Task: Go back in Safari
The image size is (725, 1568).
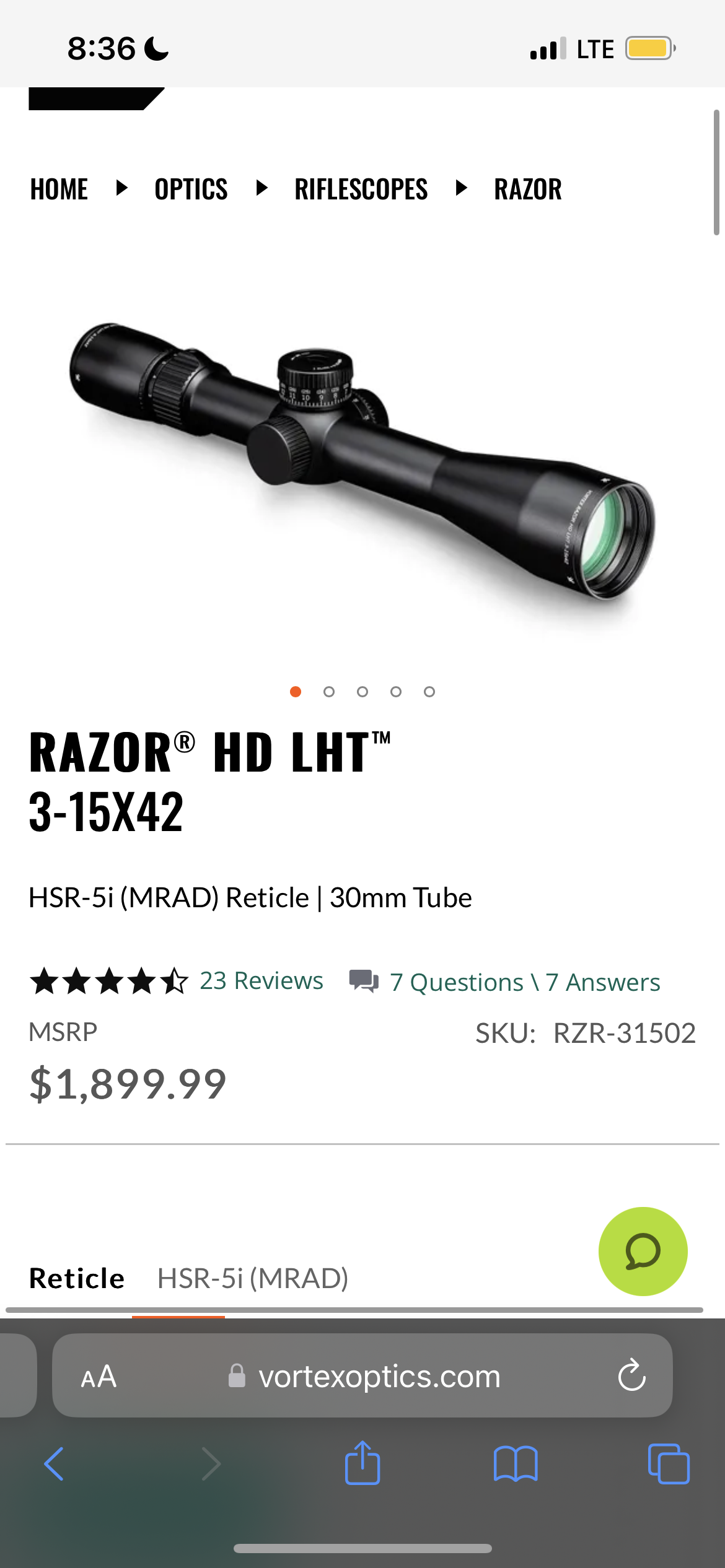Action: click(x=54, y=1464)
